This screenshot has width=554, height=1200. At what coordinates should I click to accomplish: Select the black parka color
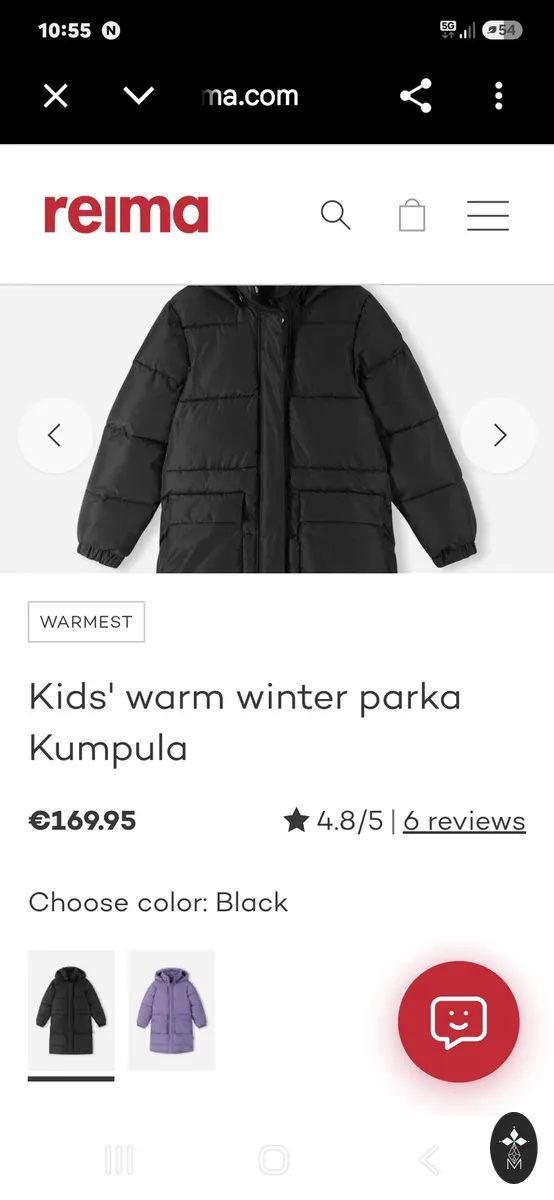71,1010
